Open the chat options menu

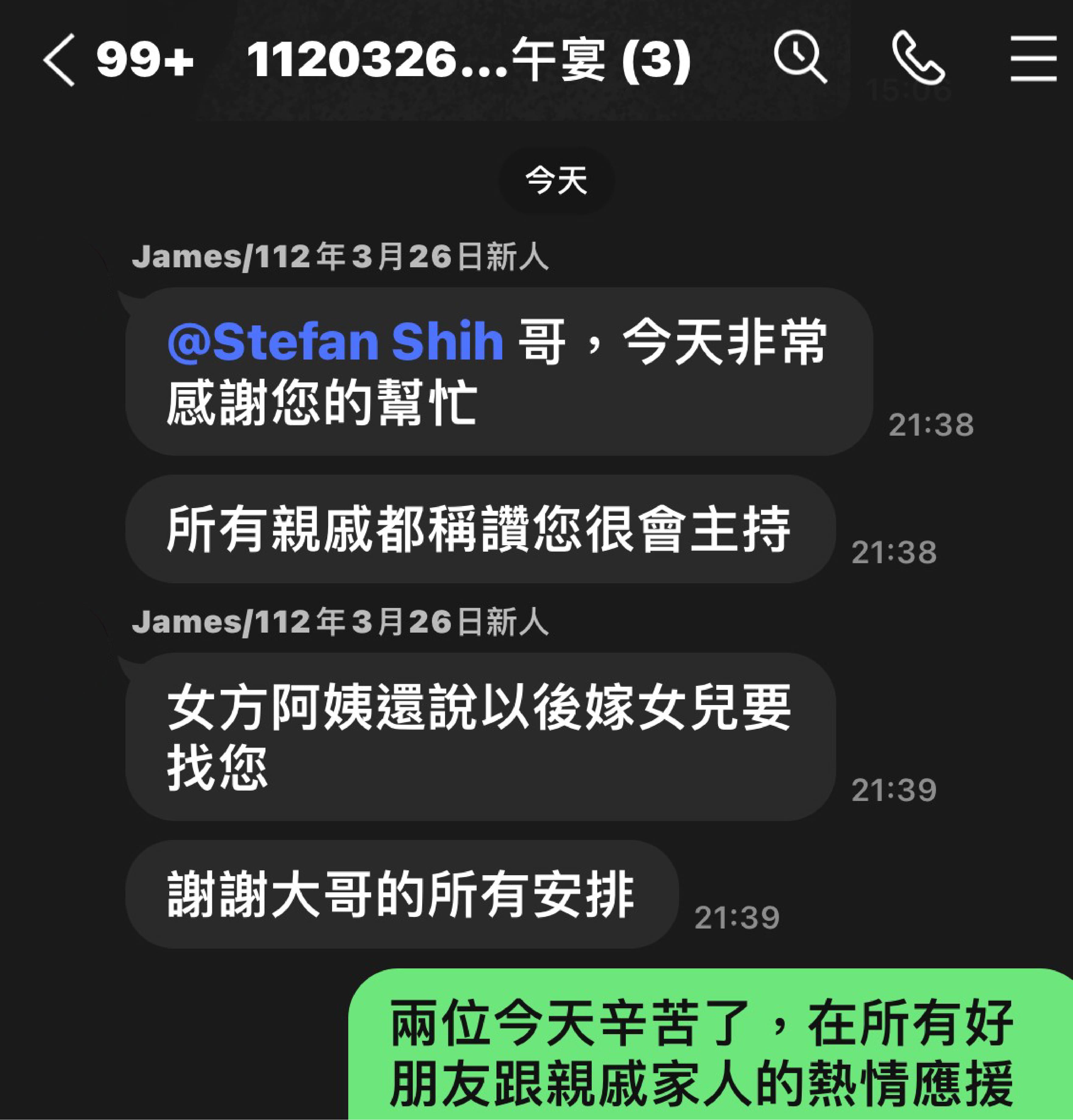pos(1033,58)
